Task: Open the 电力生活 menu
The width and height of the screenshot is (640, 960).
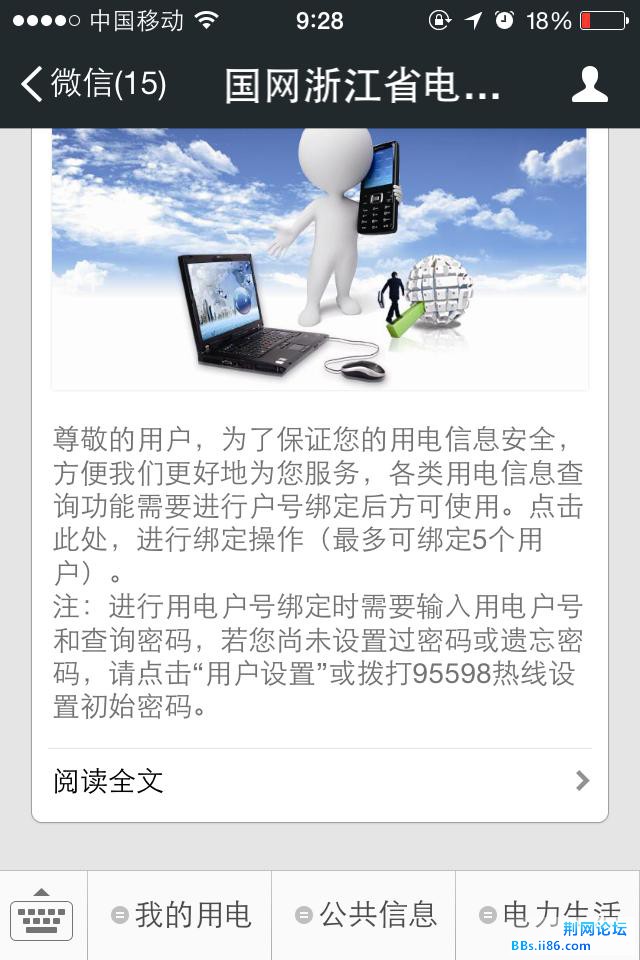Action: coord(548,914)
